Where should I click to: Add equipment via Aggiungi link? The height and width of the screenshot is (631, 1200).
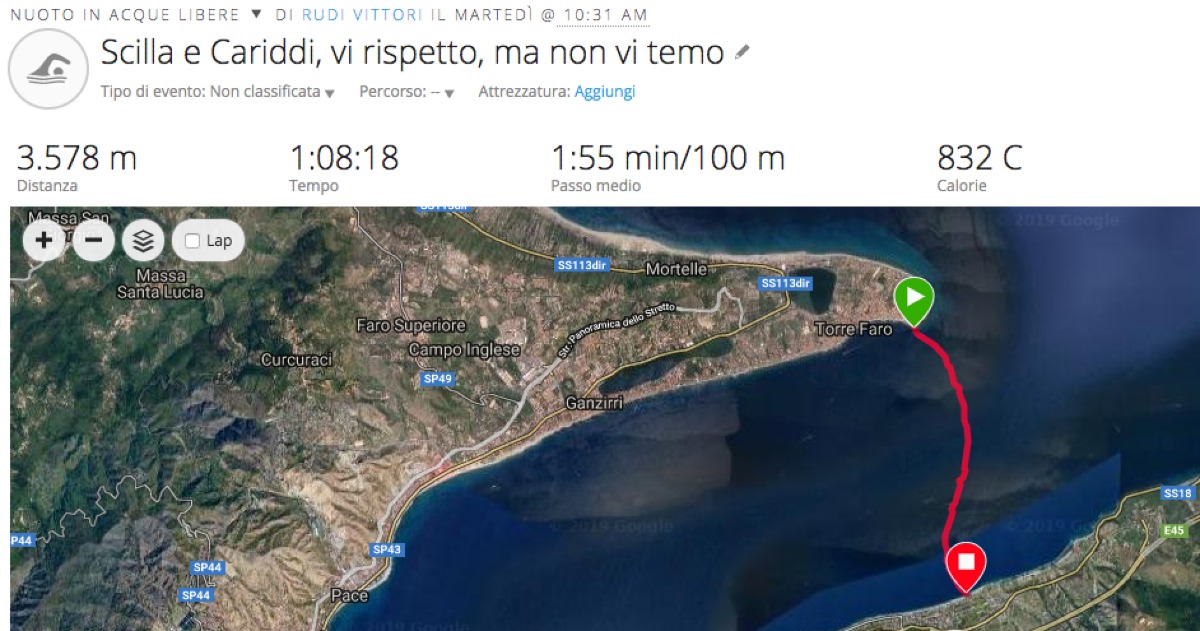pyautogui.click(x=604, y=92)
